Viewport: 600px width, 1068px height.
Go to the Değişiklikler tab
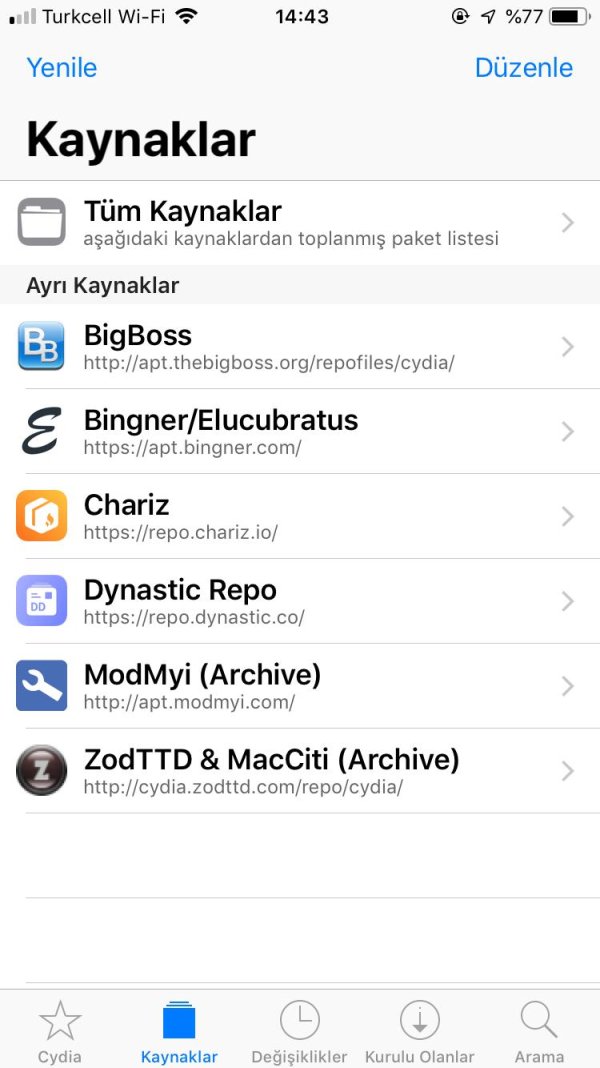click(299, 1030)
